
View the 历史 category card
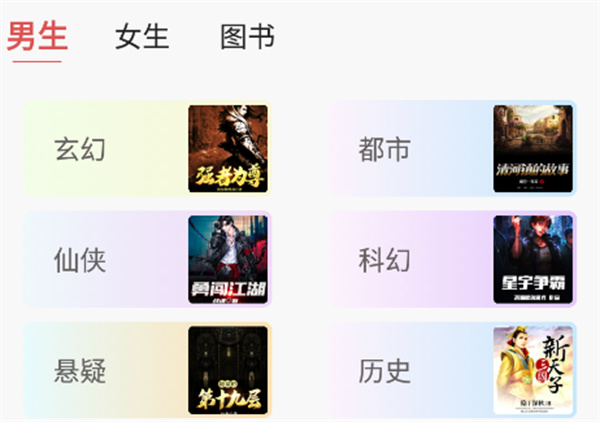click(451, 370)
